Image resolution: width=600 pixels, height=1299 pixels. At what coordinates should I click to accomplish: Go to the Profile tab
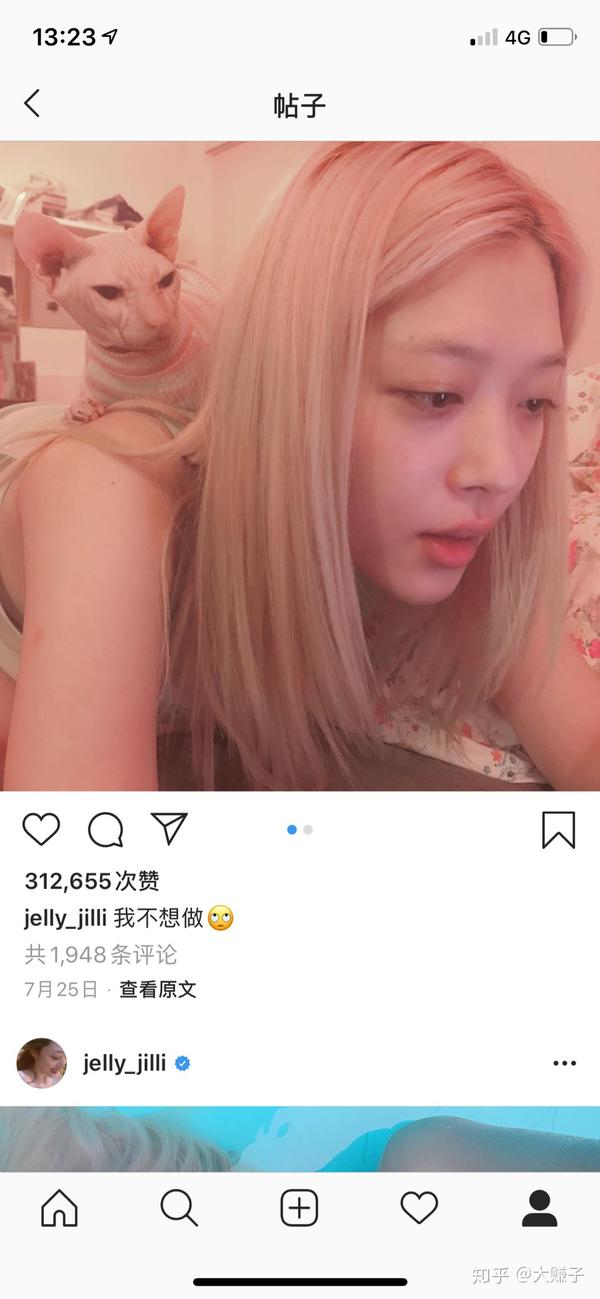(540, 1208)
